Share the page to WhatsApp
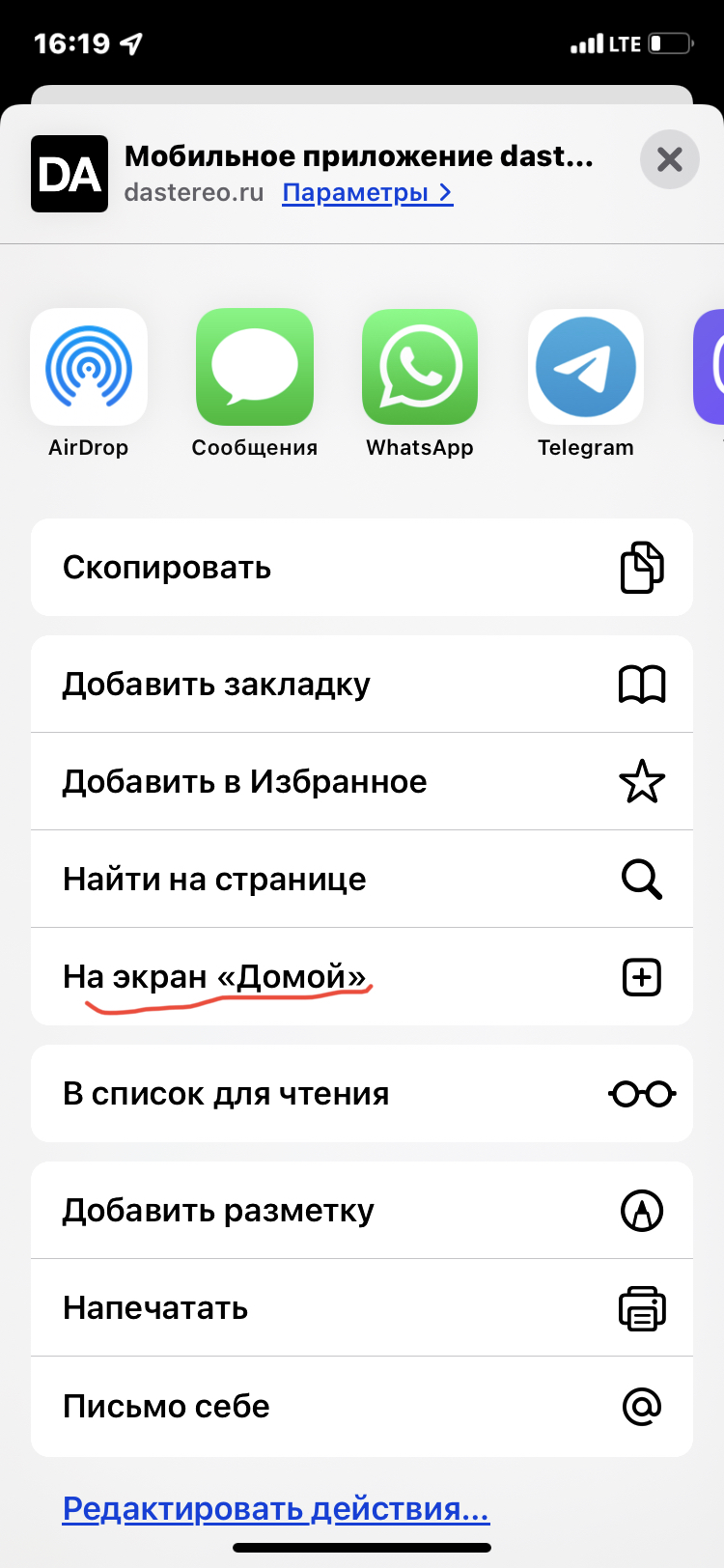 click(x=420, y=383)
